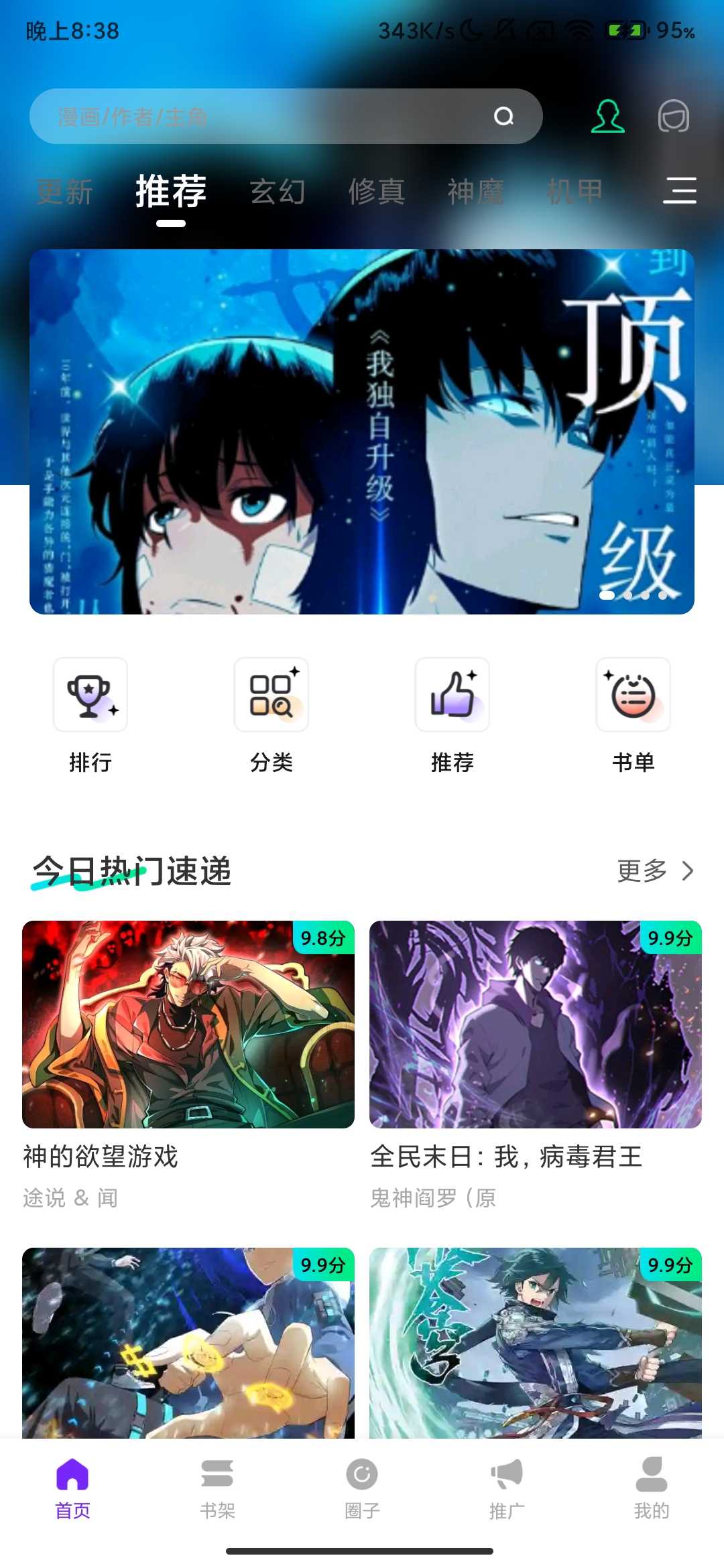Switch to the 修真 tab

tap(377, 192)
